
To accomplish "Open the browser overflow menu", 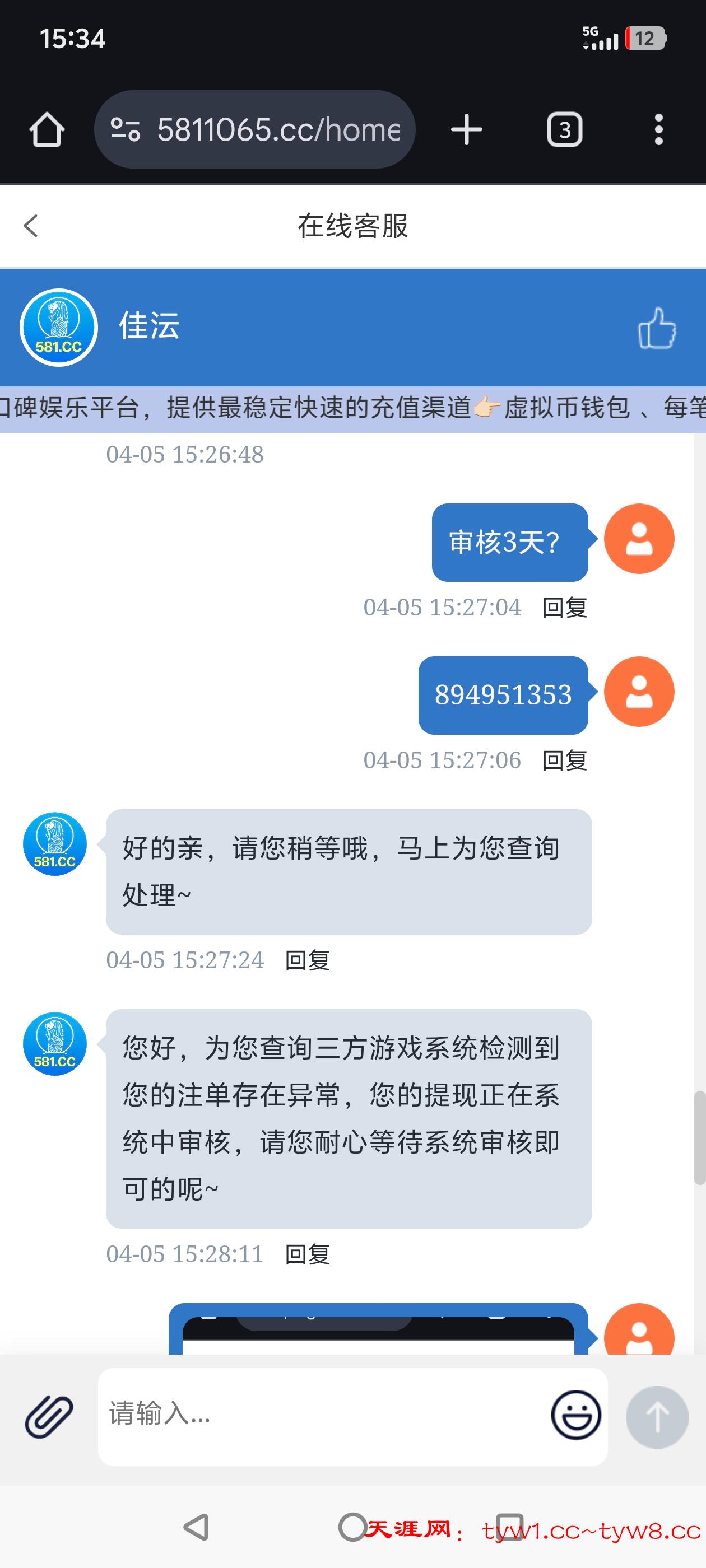I will coord(658,130).
